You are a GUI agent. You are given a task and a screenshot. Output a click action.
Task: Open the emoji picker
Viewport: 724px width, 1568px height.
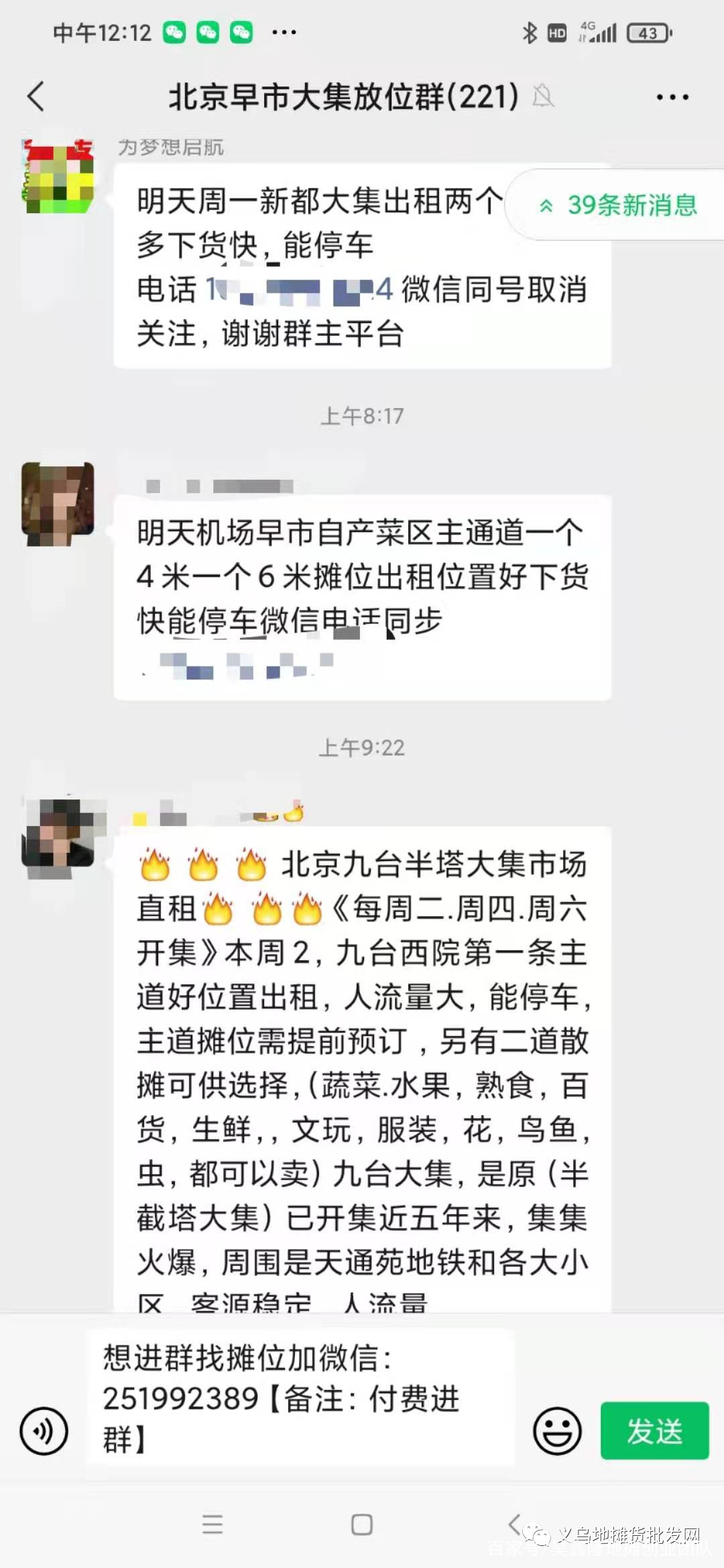(556, 1431)
